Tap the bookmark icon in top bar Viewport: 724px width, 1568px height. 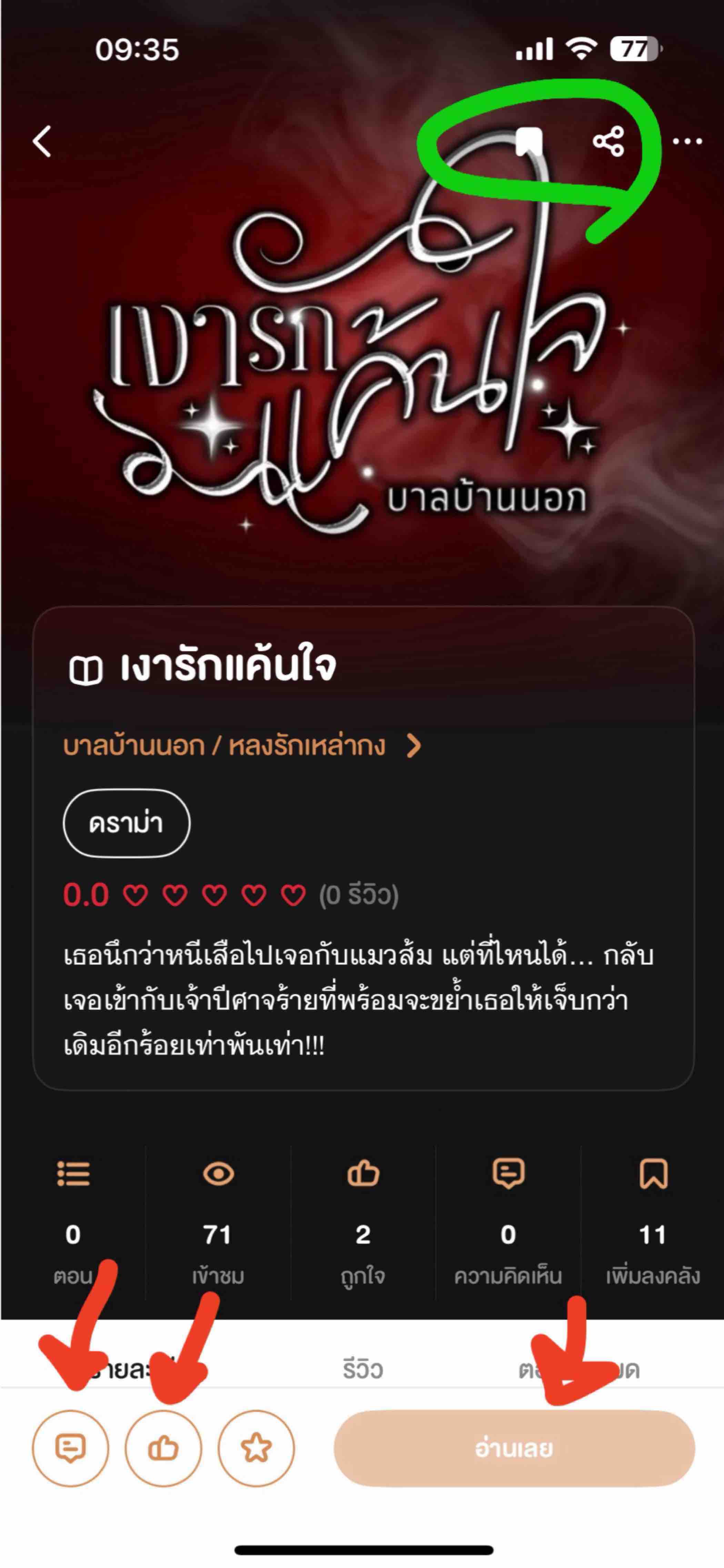[529, 142]
